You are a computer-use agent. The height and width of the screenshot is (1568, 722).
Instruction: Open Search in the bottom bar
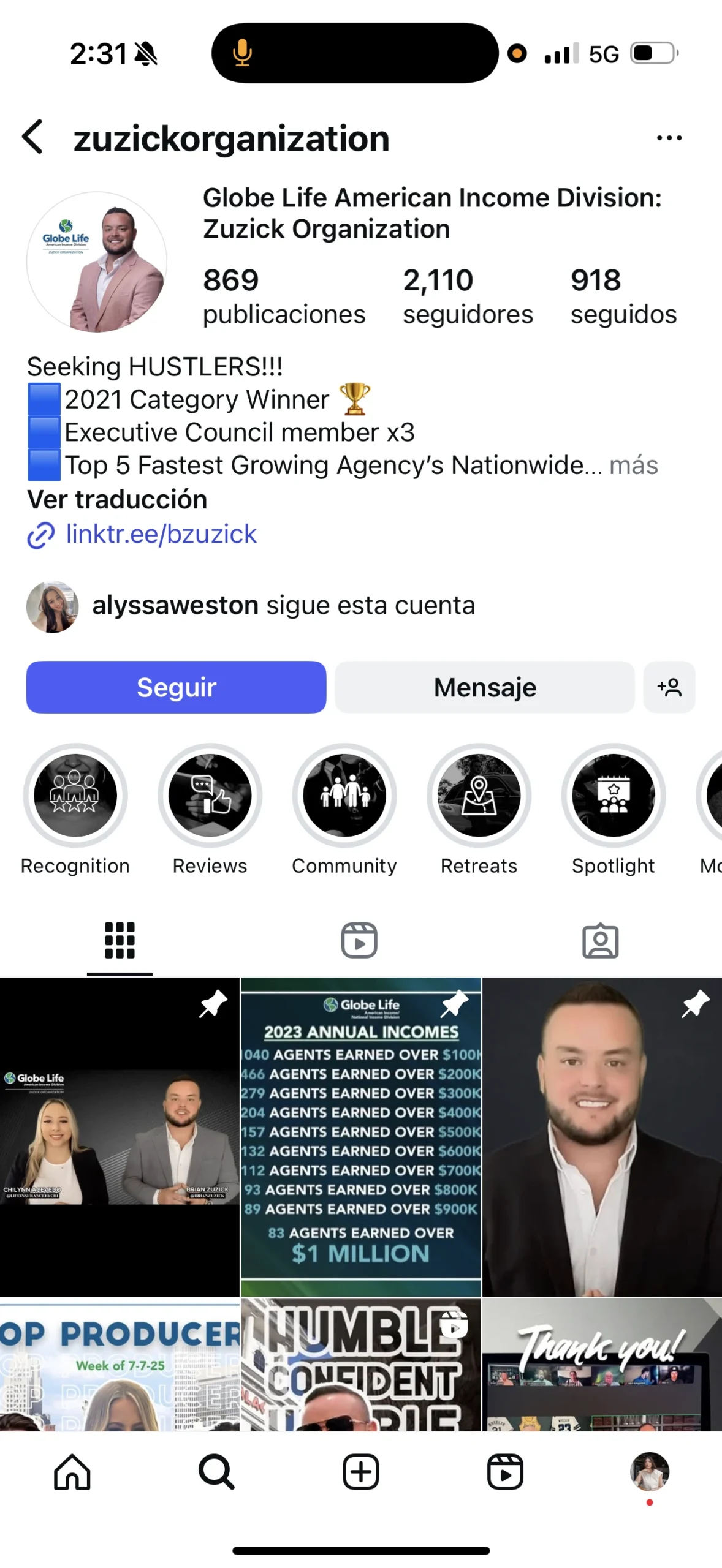216,1471
